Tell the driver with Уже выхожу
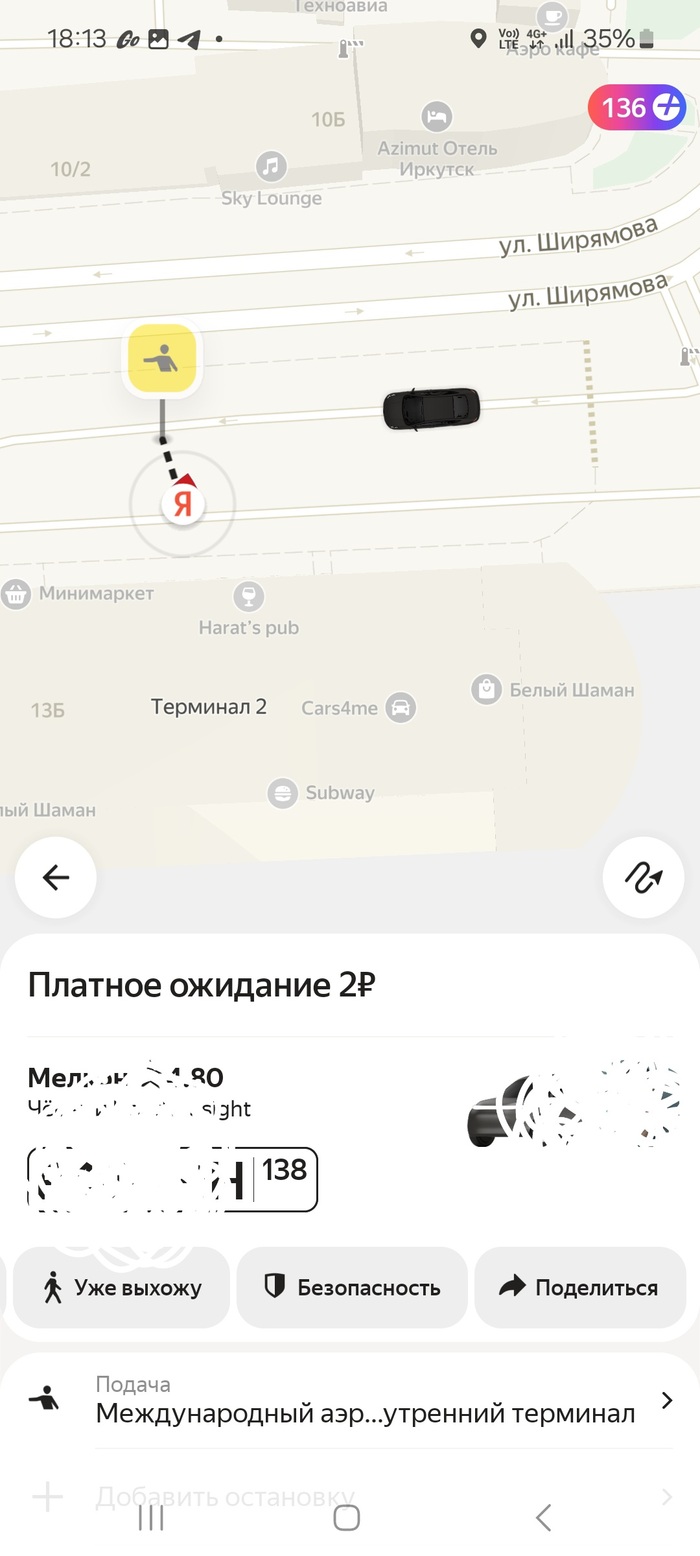Viewport: 700px width, 1556px height. coord(122,1288)
